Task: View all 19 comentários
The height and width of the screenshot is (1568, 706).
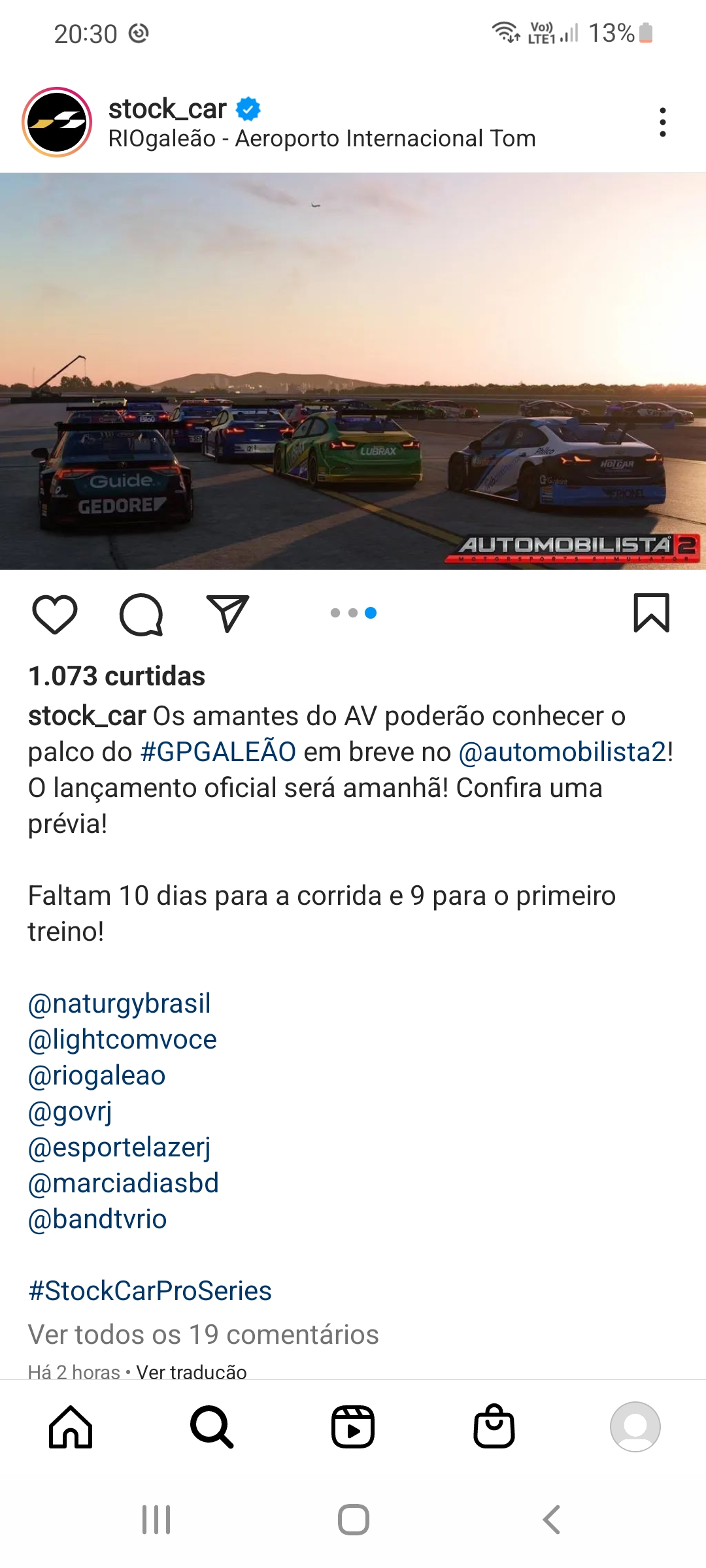Action: click(203, 1335)
